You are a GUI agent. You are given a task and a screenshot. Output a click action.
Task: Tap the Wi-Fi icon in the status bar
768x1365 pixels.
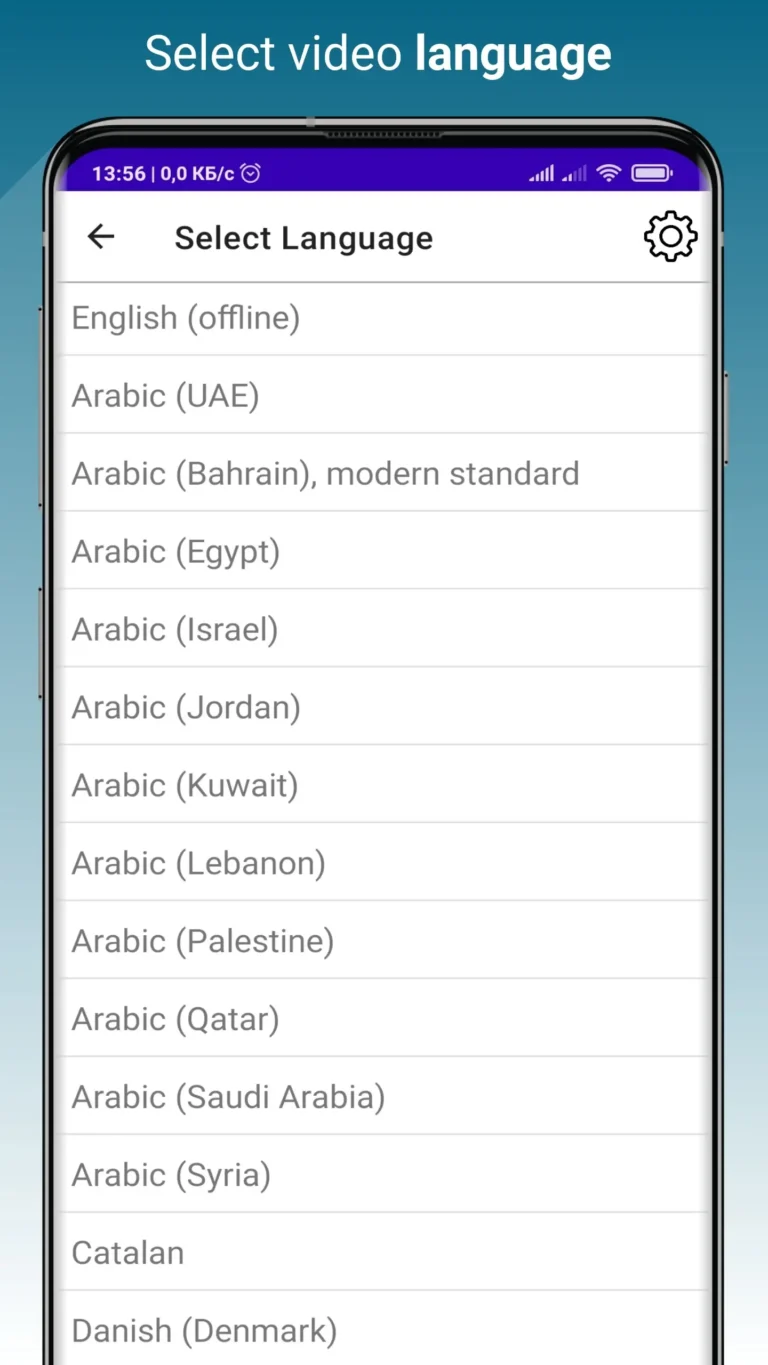coord(609,172)
